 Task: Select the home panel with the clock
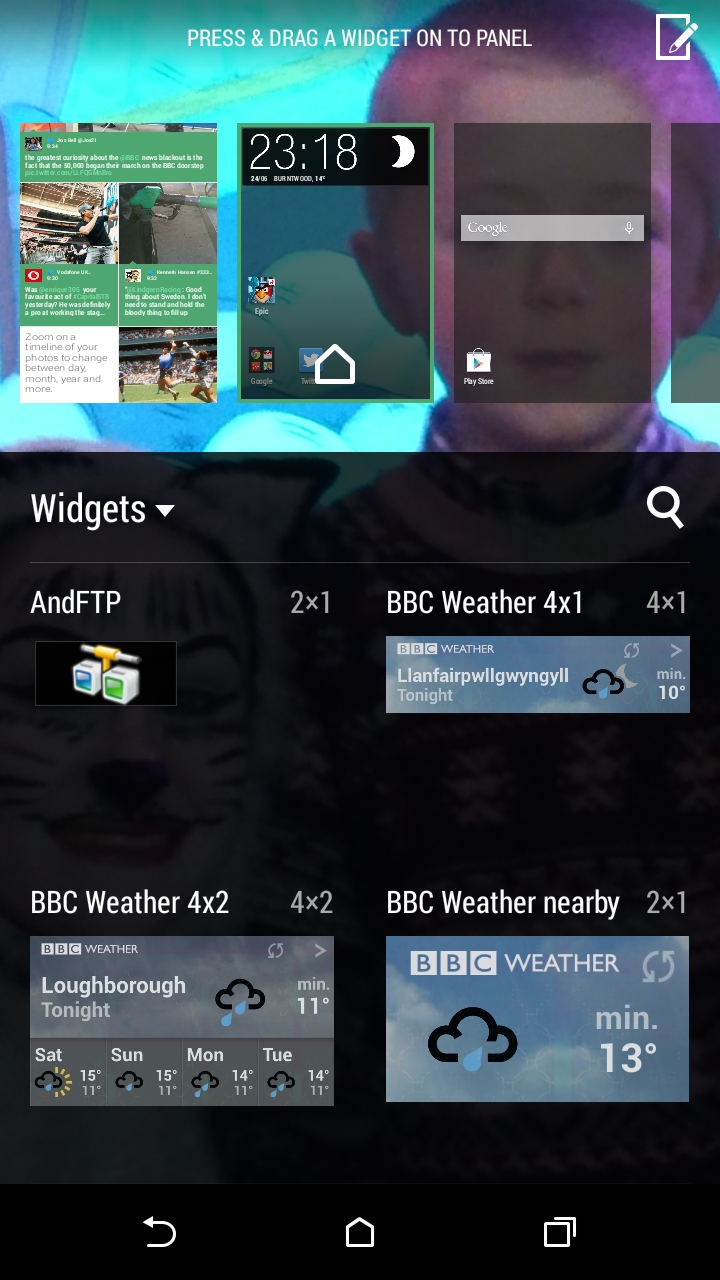click(x=335, y=263)
